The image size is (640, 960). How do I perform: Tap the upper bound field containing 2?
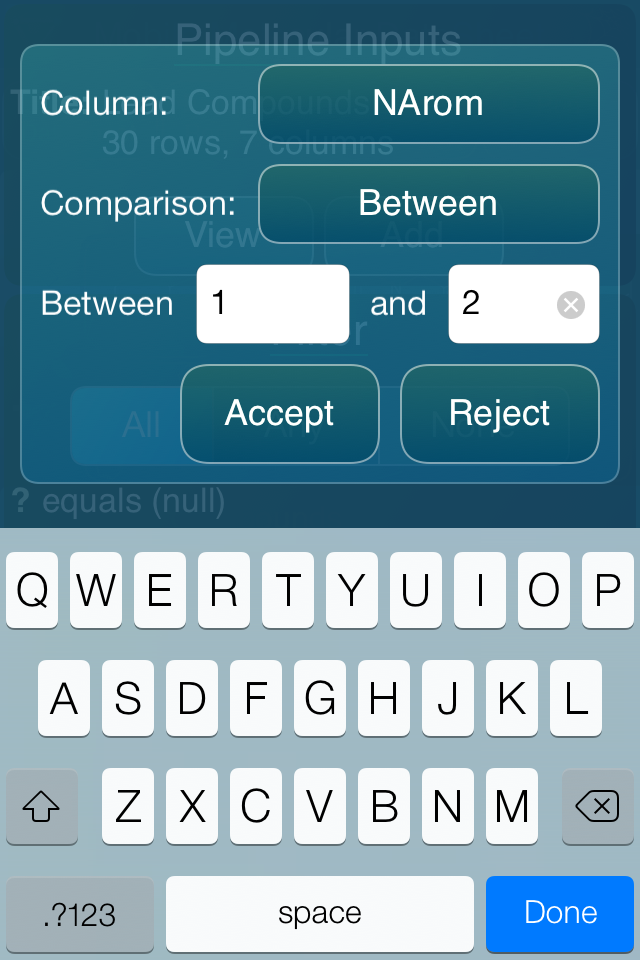pos(500,304)
